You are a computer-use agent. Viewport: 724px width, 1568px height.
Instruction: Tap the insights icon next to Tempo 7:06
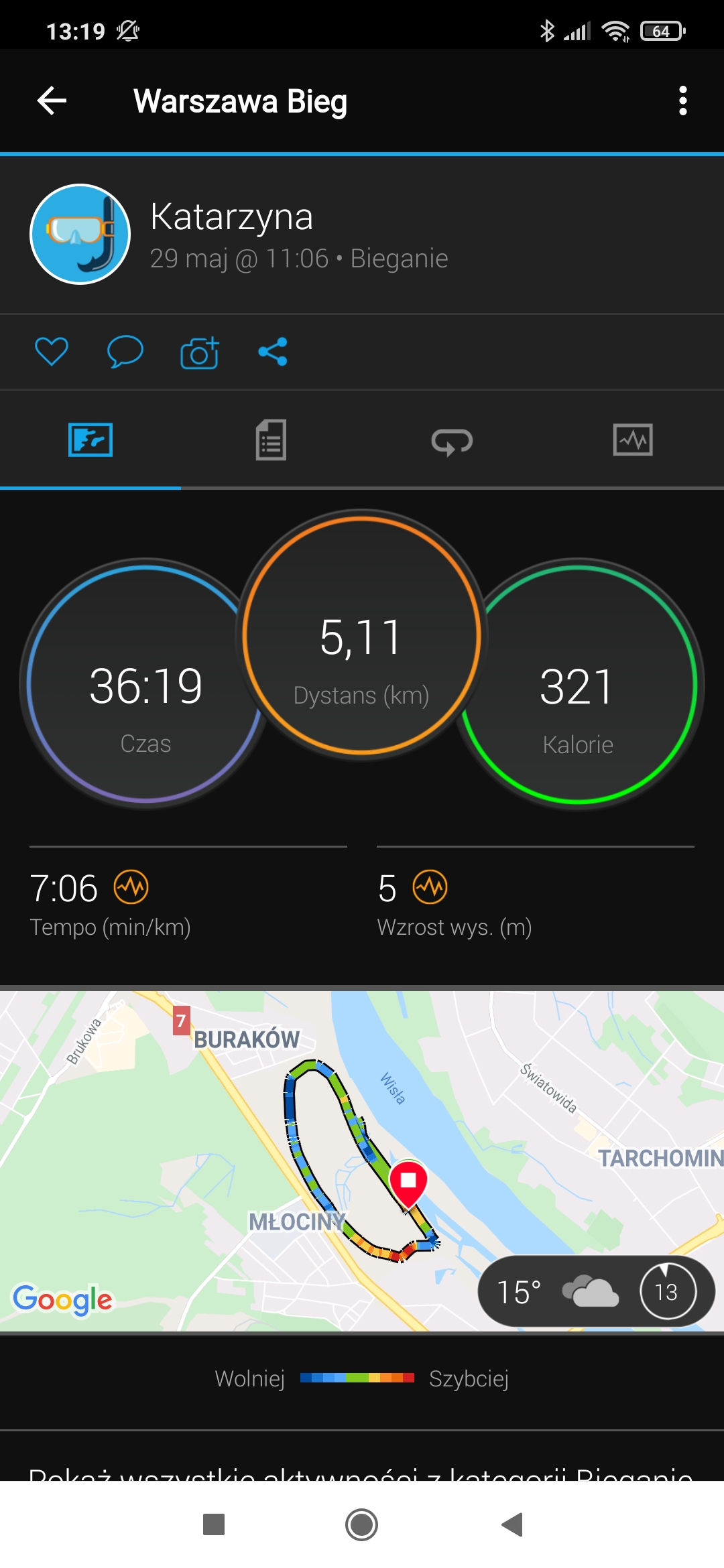coord(131,888)
